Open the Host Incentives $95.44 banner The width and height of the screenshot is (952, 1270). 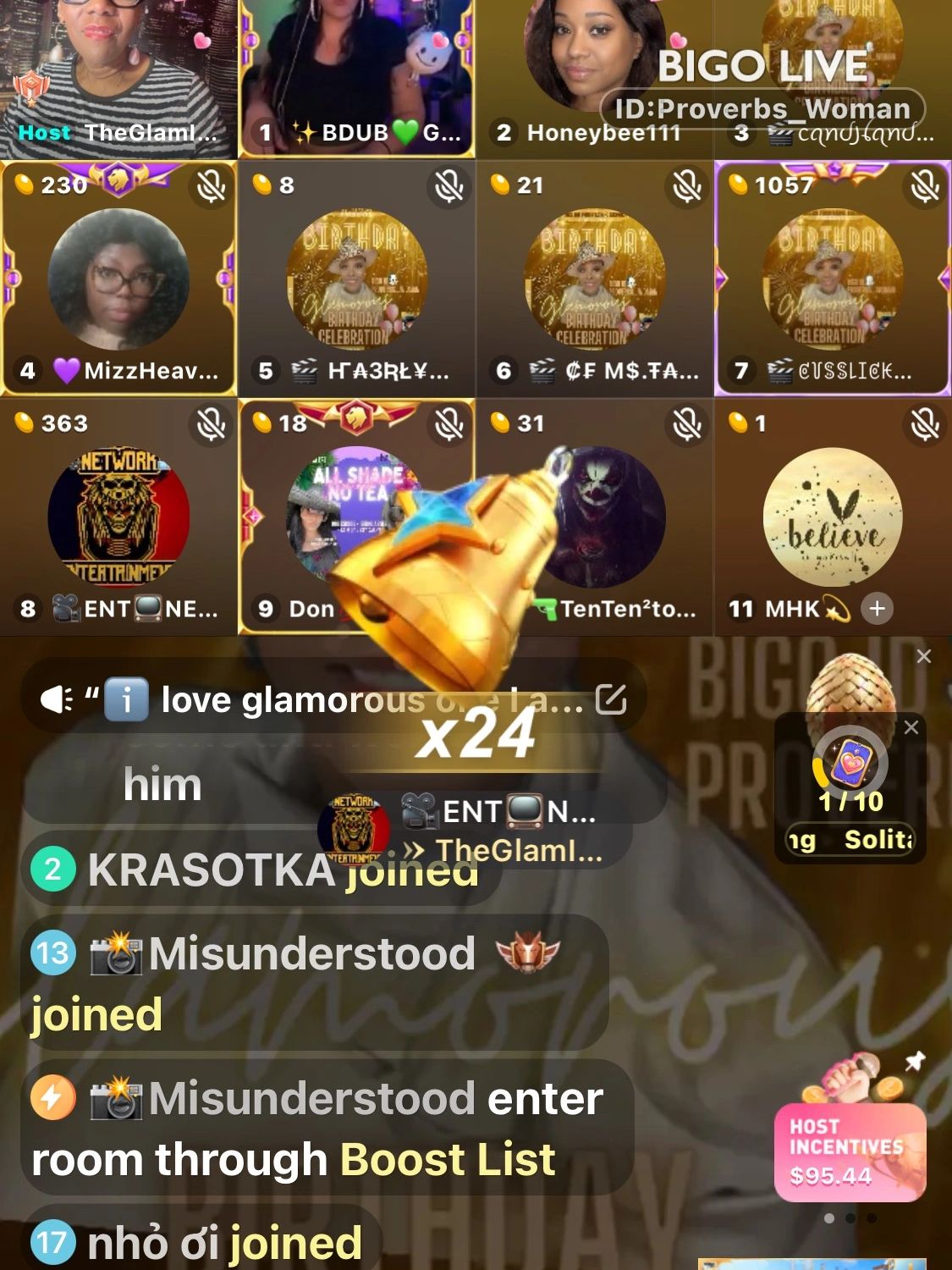coord(849,1150)
